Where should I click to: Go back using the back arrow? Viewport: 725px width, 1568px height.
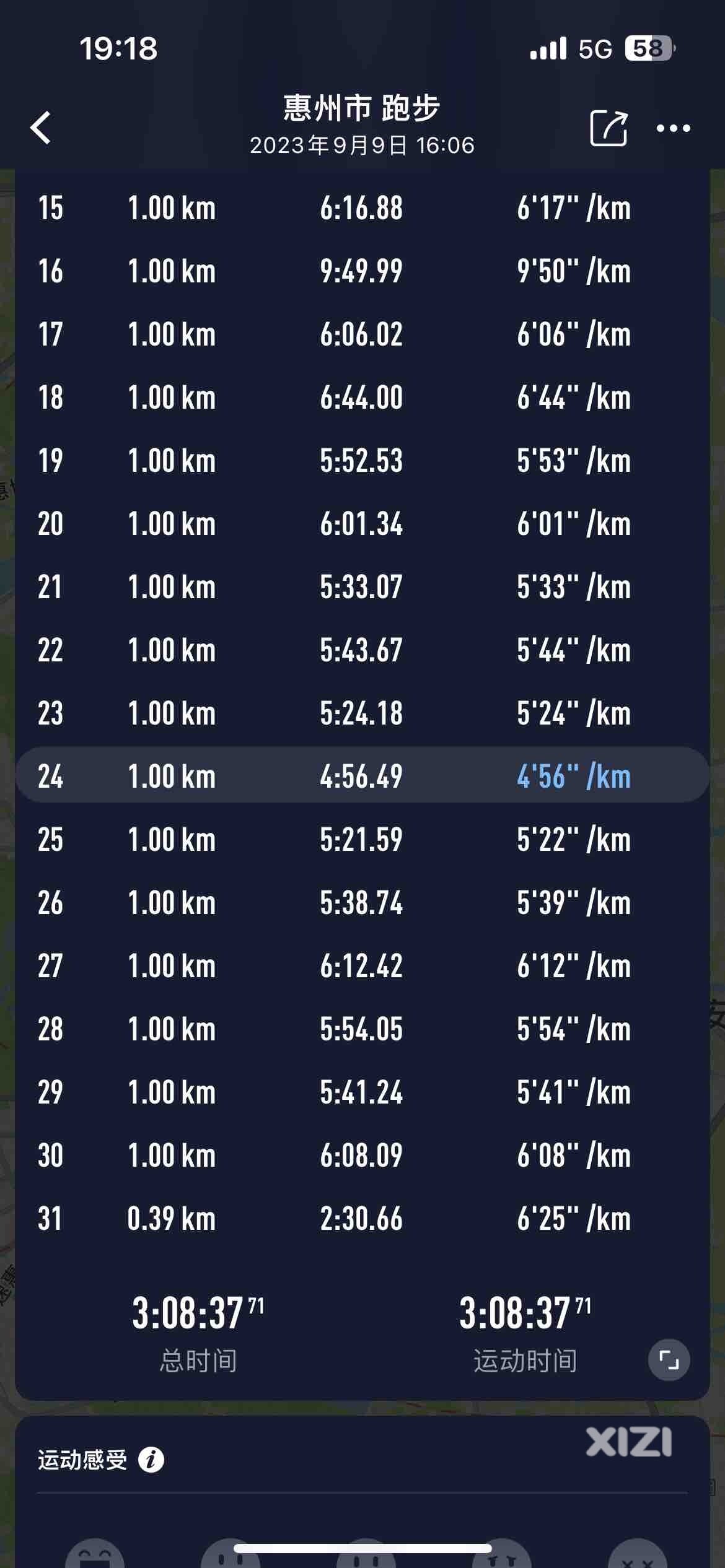41,128
